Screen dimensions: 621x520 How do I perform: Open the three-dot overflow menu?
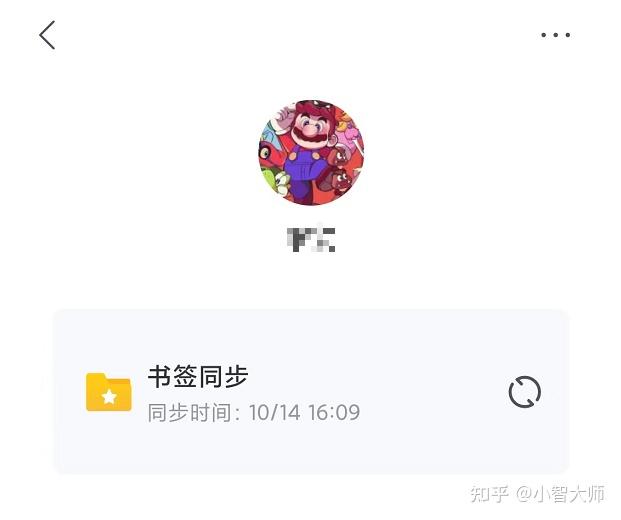555,35
